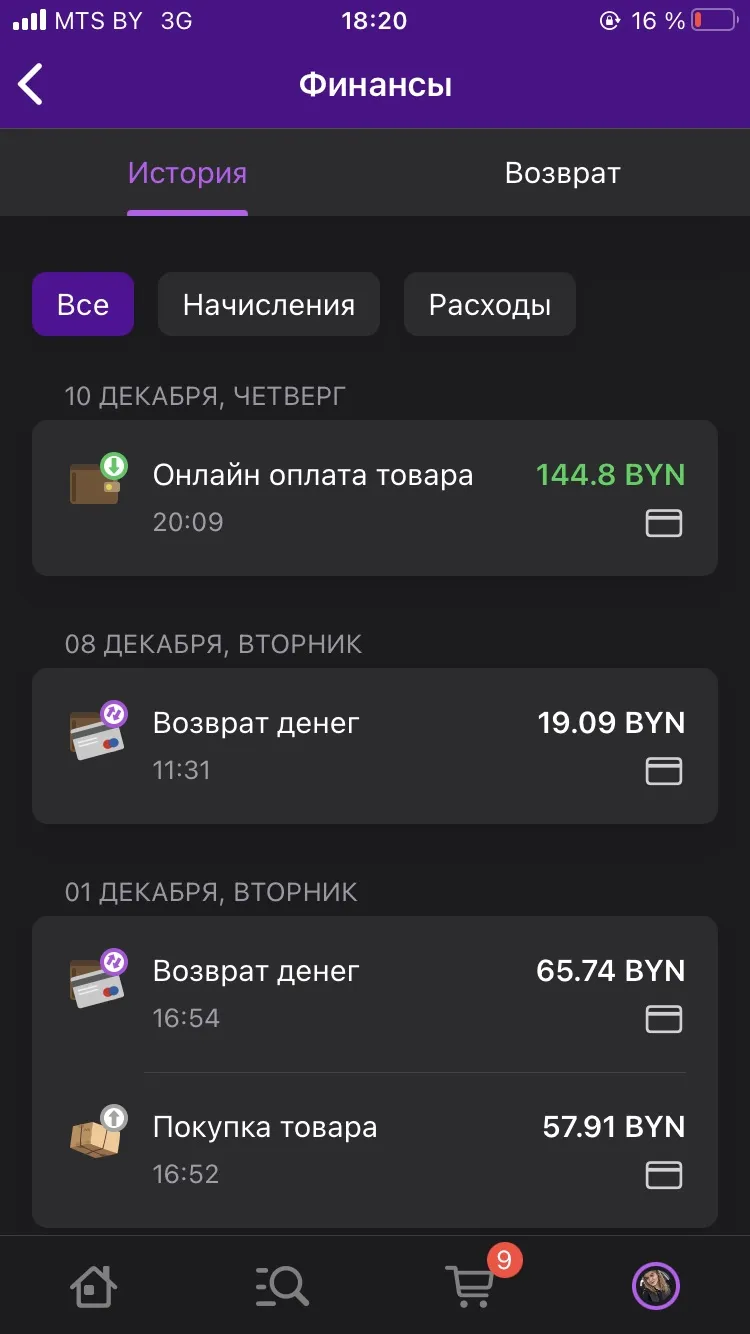This screenshot has height=1334, width=750.
Task: Switch to the Возврат tab
Action: (562, 173)
